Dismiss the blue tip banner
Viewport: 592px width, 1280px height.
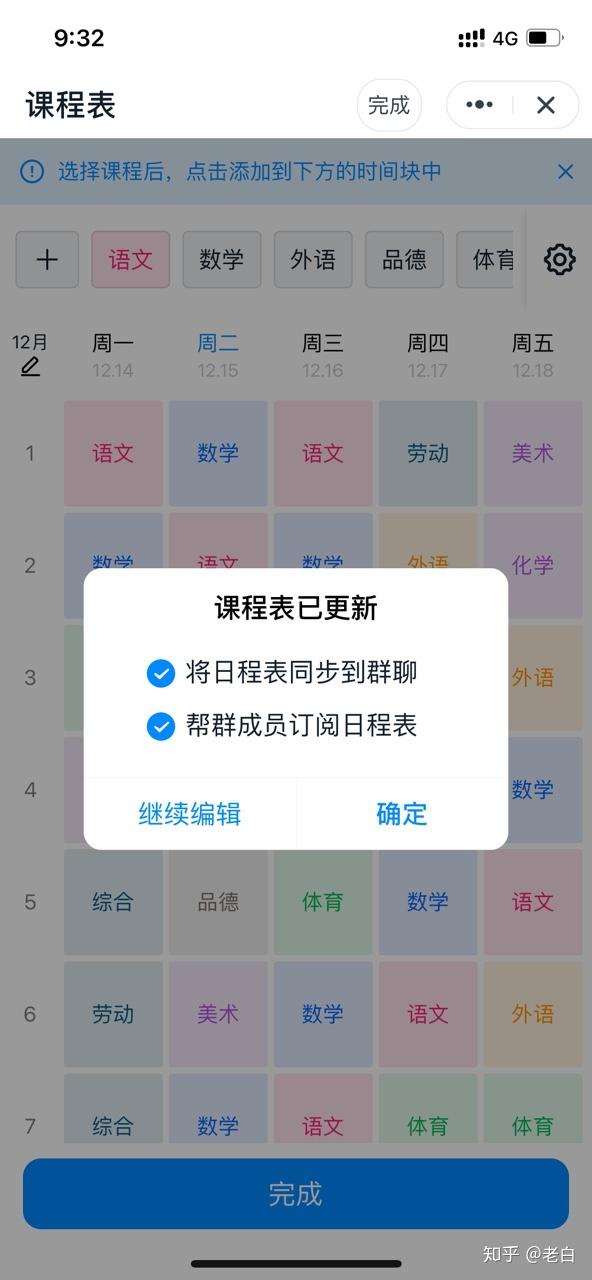click(565, 172)
